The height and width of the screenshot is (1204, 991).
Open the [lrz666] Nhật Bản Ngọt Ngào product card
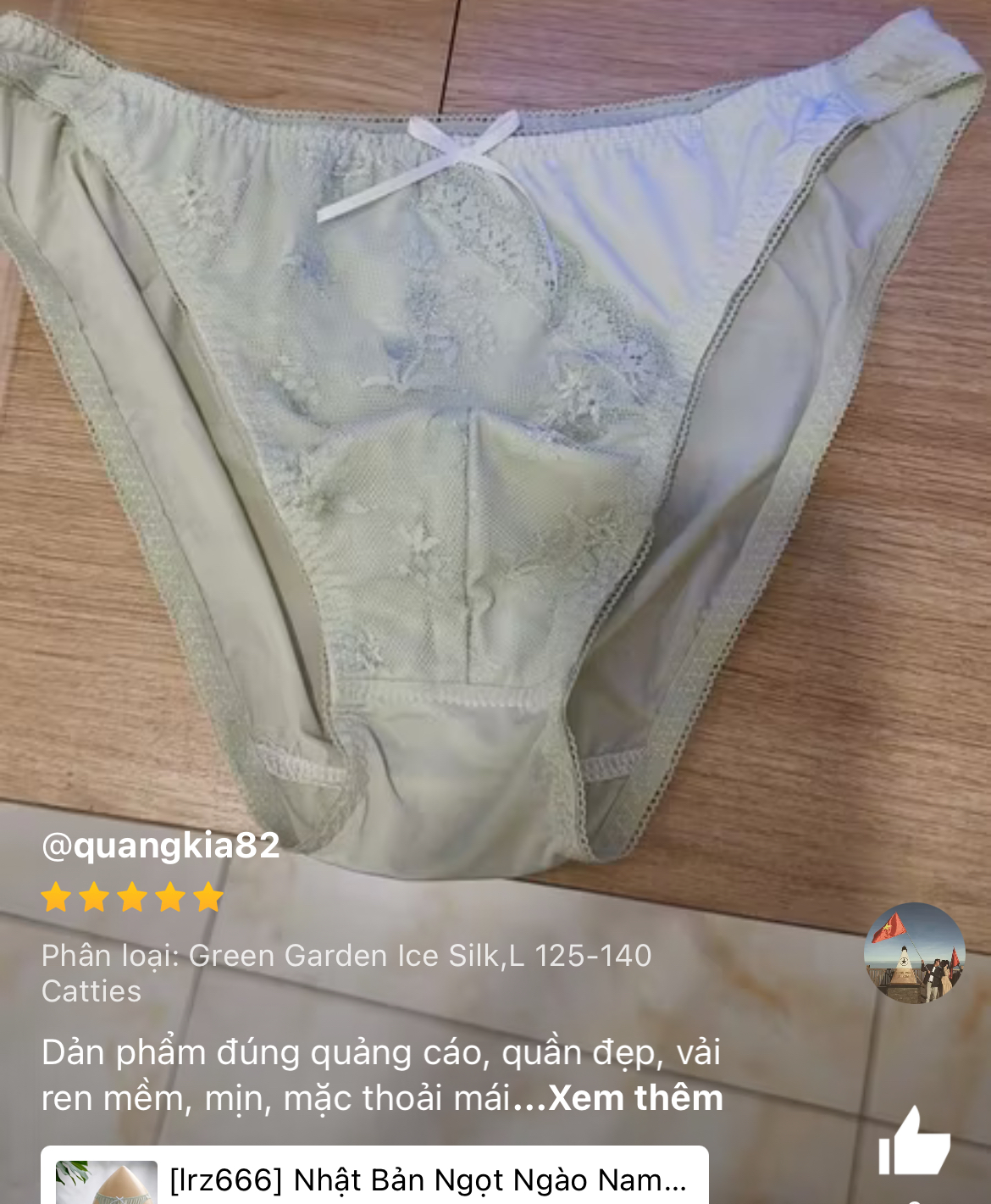(x=374, y=1177)
